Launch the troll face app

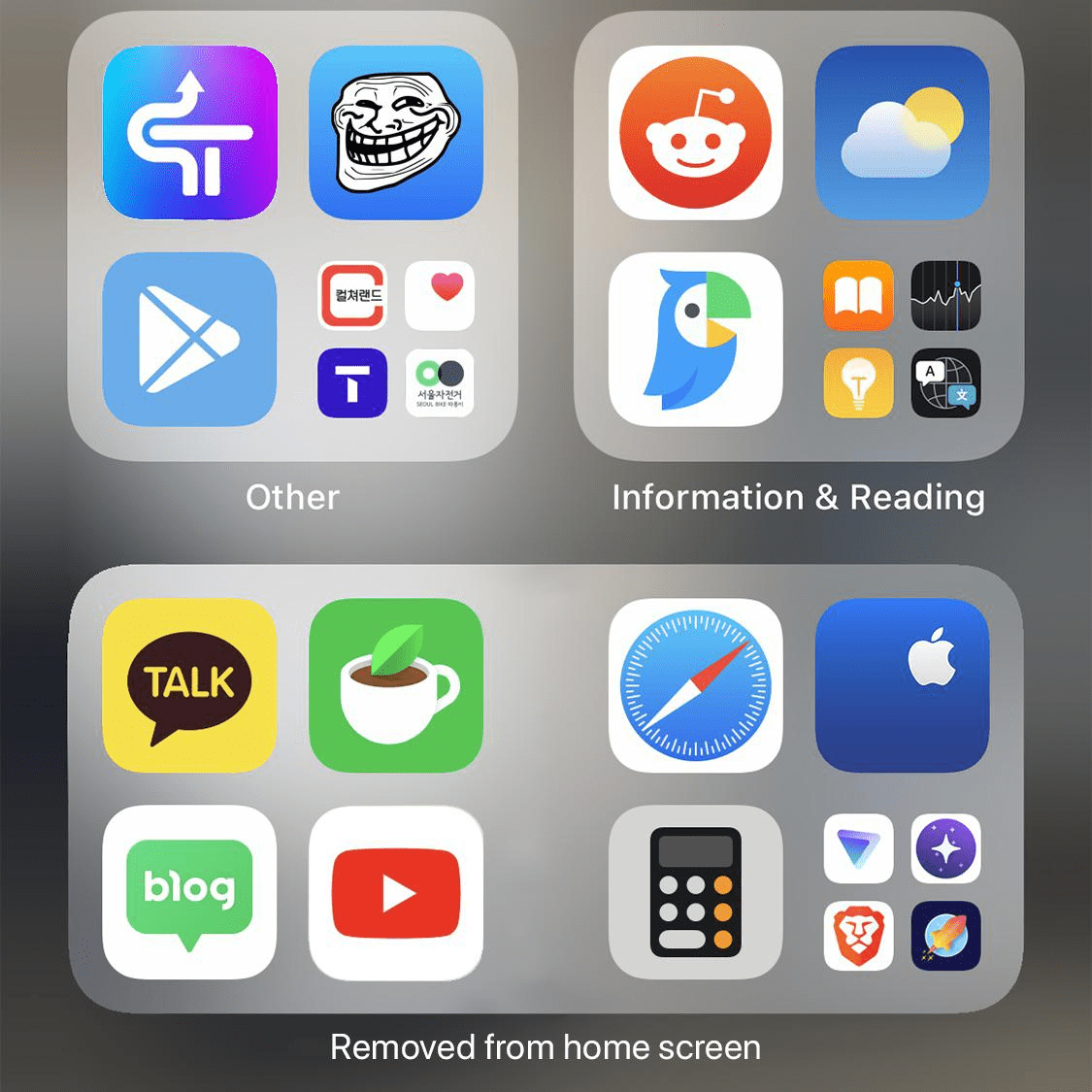[x=396, y=133]
